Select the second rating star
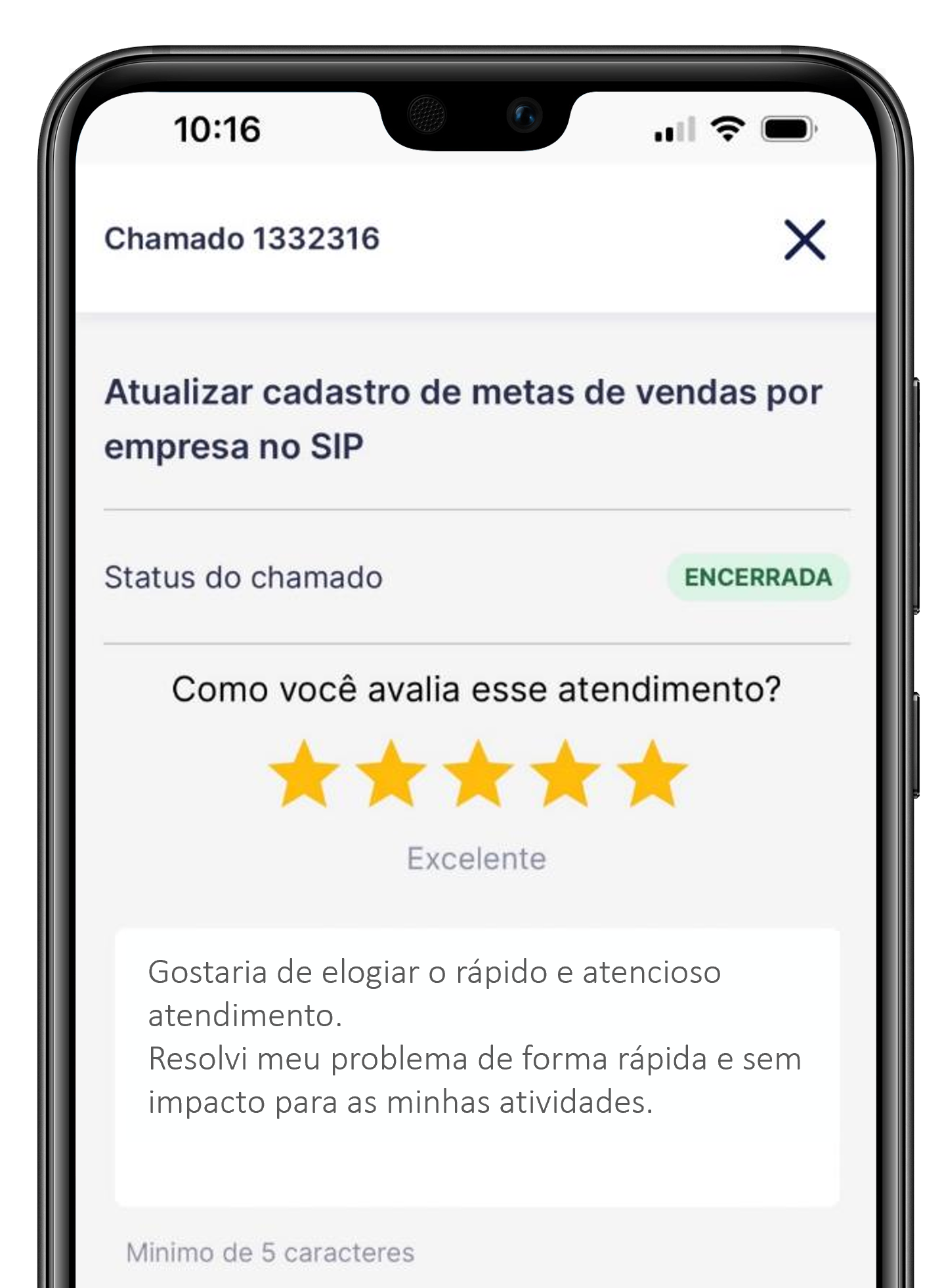This screenshot has width=944, height=1288. tap(391, 774)
